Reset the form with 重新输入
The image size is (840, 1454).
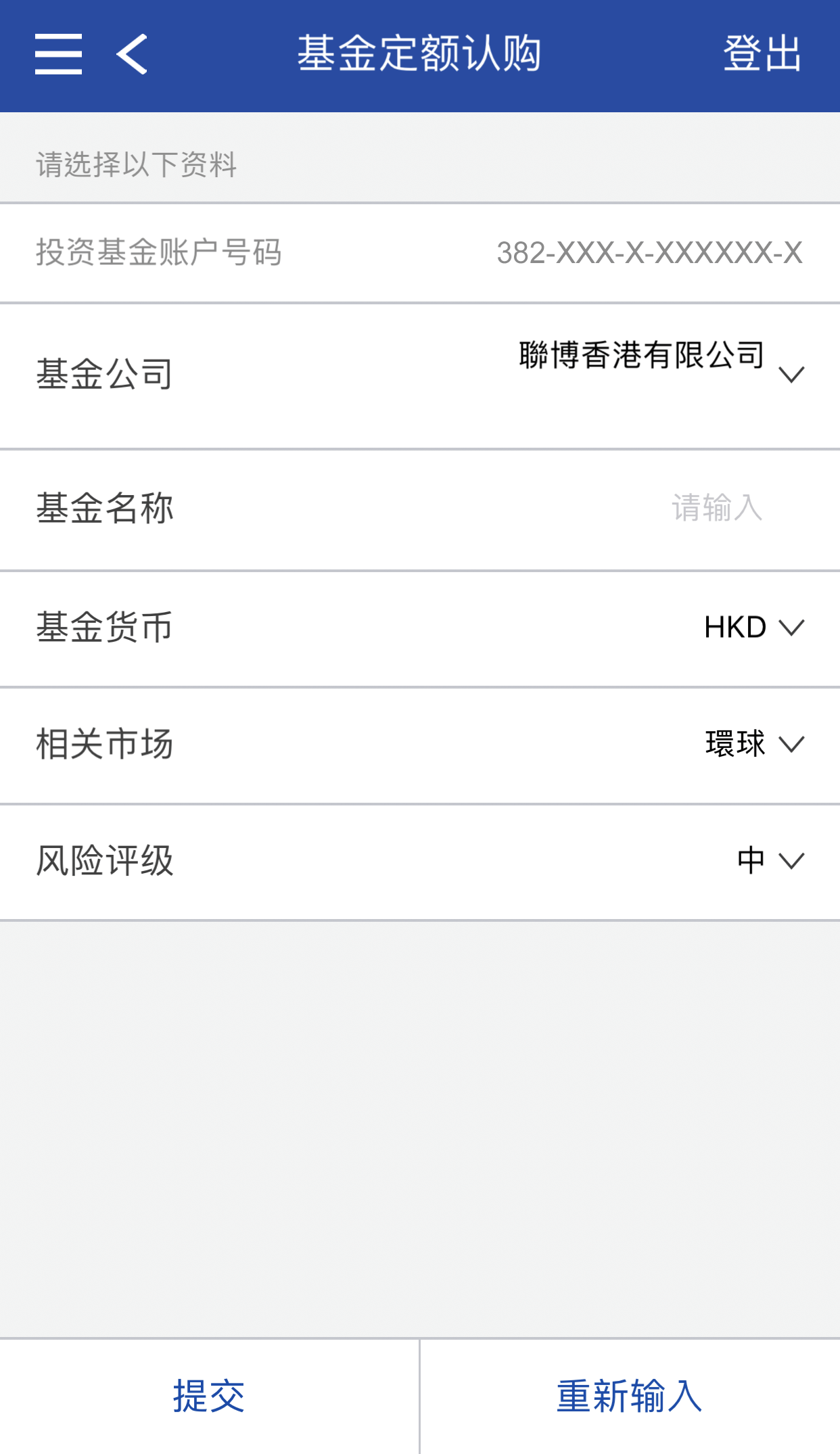tap(630, 1396)
